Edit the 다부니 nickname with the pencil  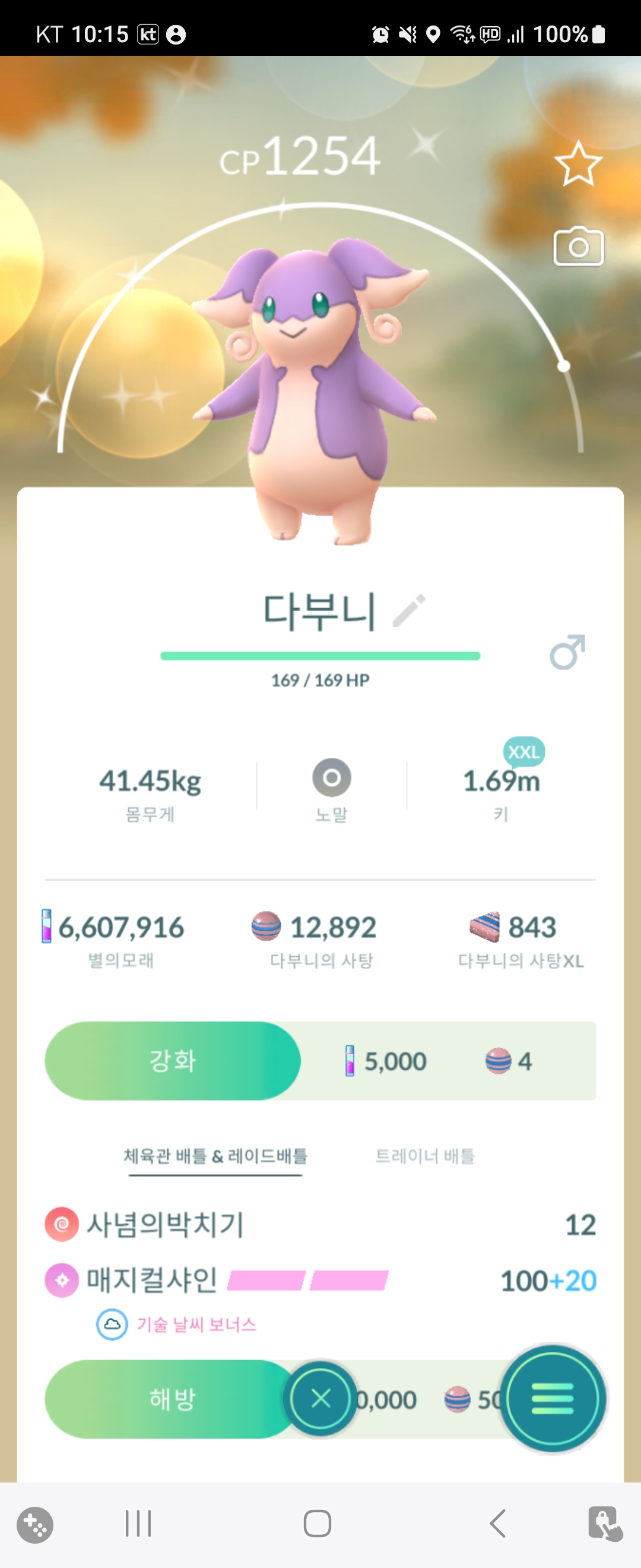409,611
